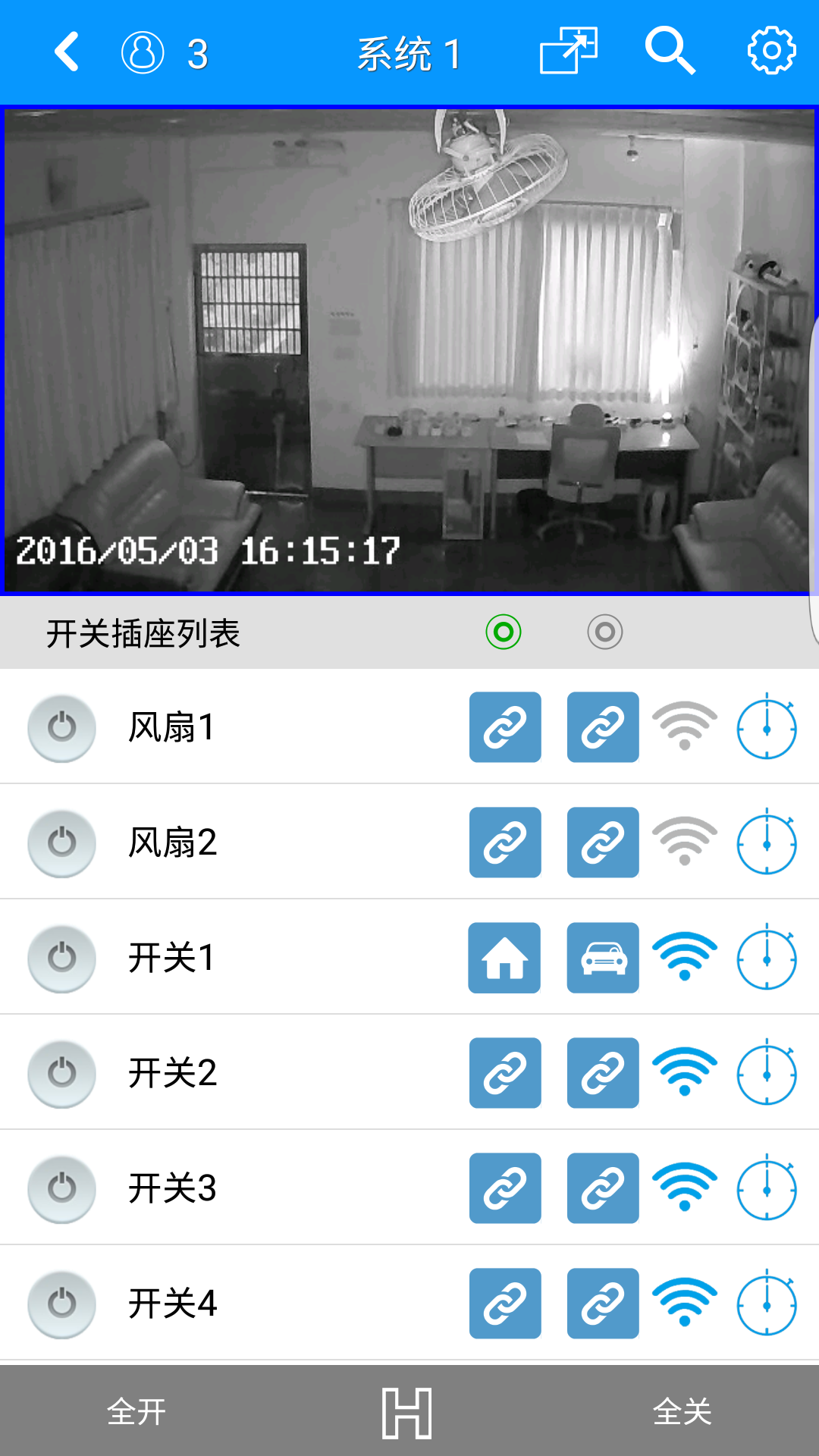Select the home mode icon for 开关1

(504, 958)
